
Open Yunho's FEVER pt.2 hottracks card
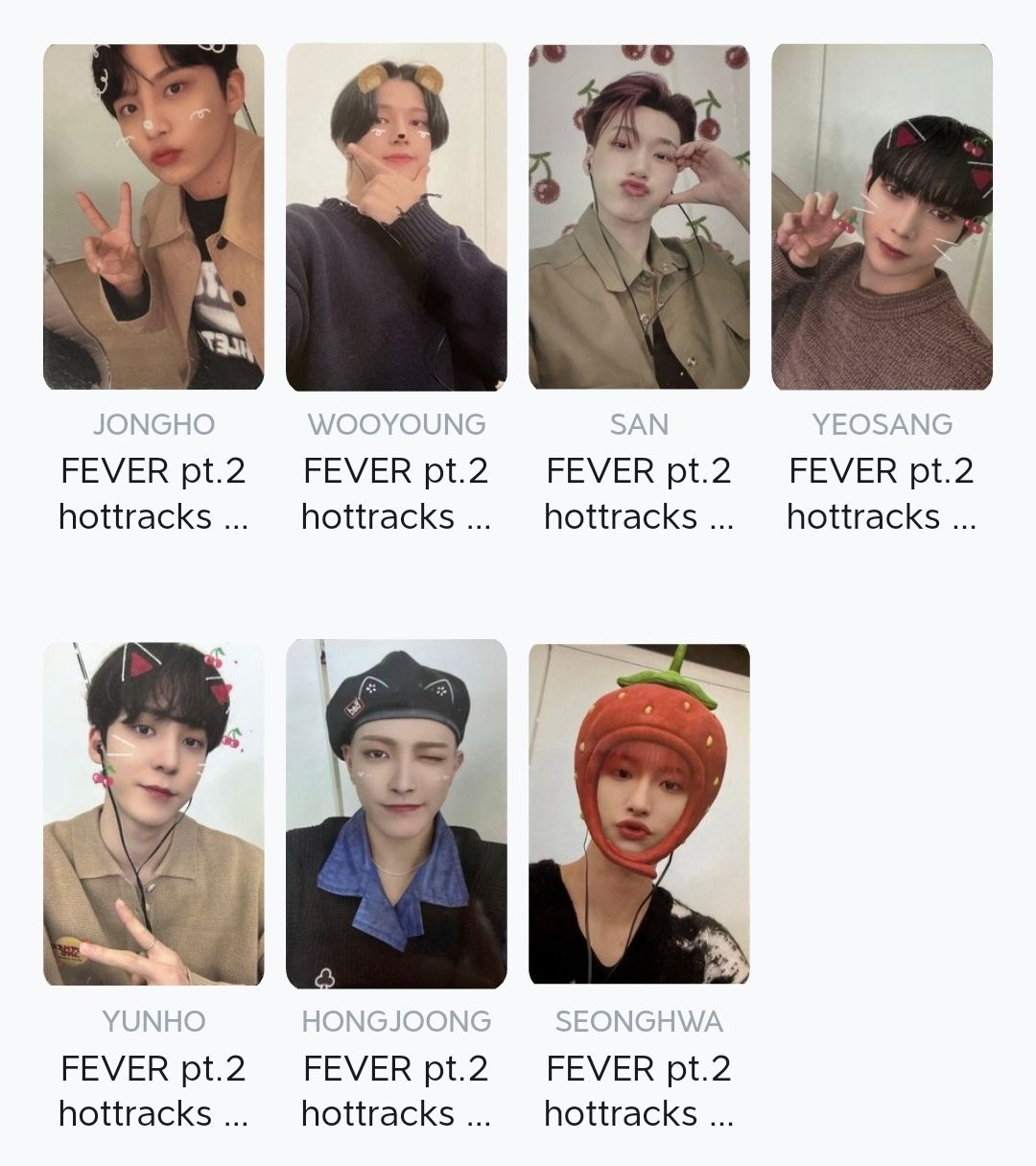coord(153,814)
